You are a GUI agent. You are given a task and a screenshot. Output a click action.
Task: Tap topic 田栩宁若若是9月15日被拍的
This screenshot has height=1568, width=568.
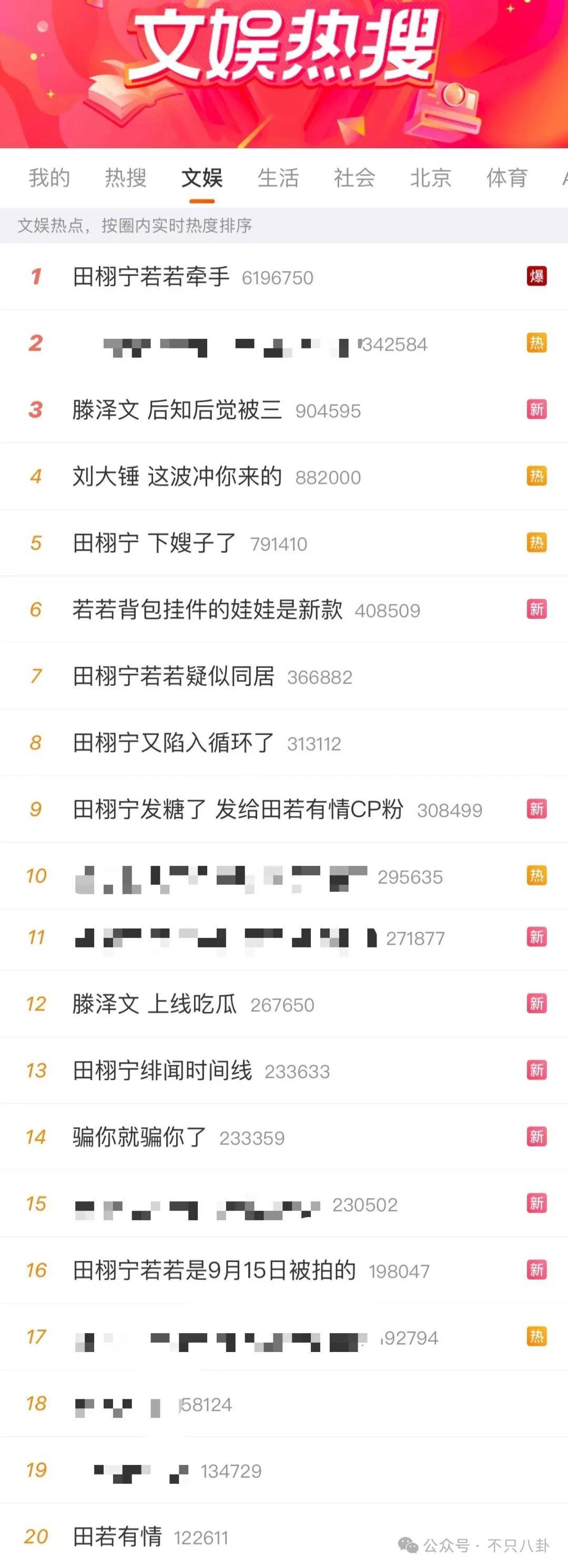pos(214,1271)
